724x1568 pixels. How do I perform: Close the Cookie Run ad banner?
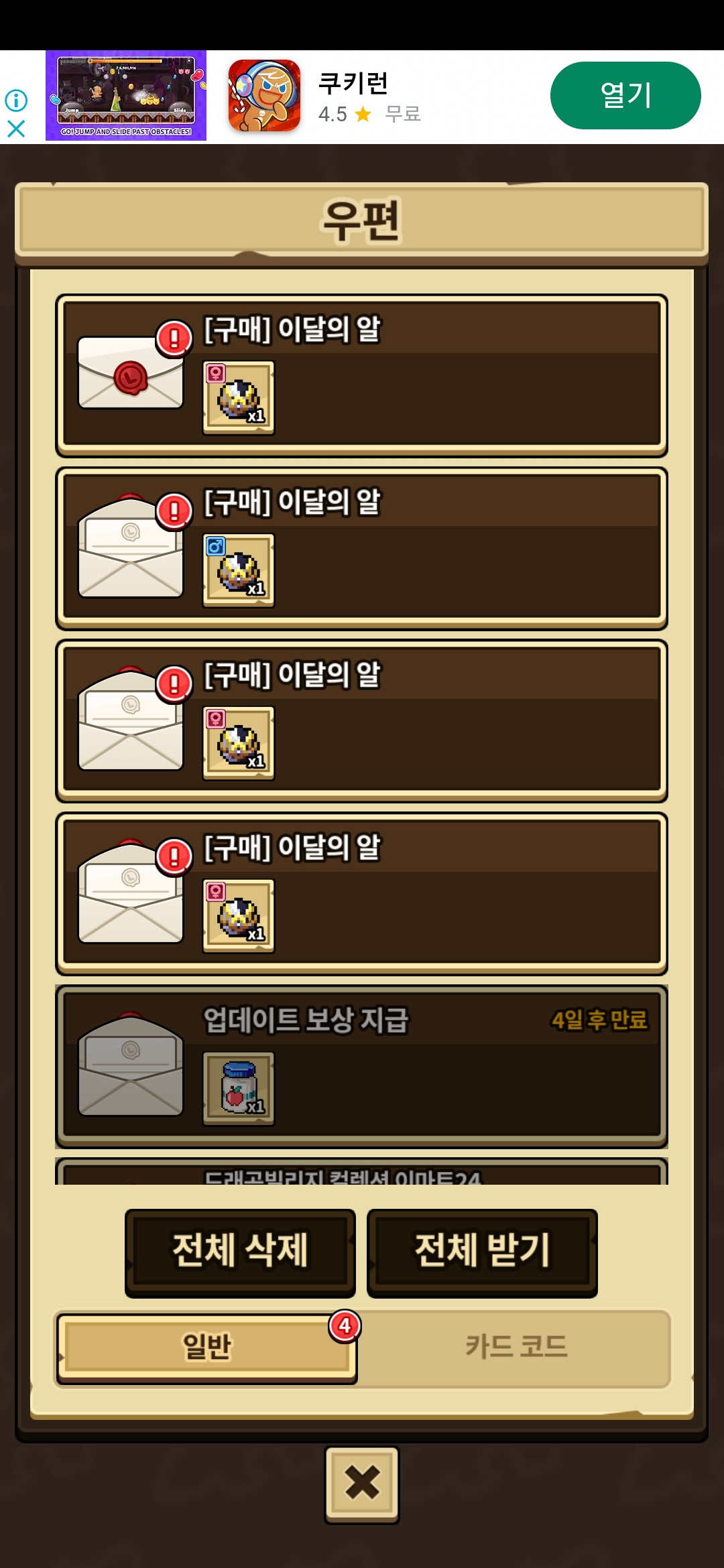[16, 128]
